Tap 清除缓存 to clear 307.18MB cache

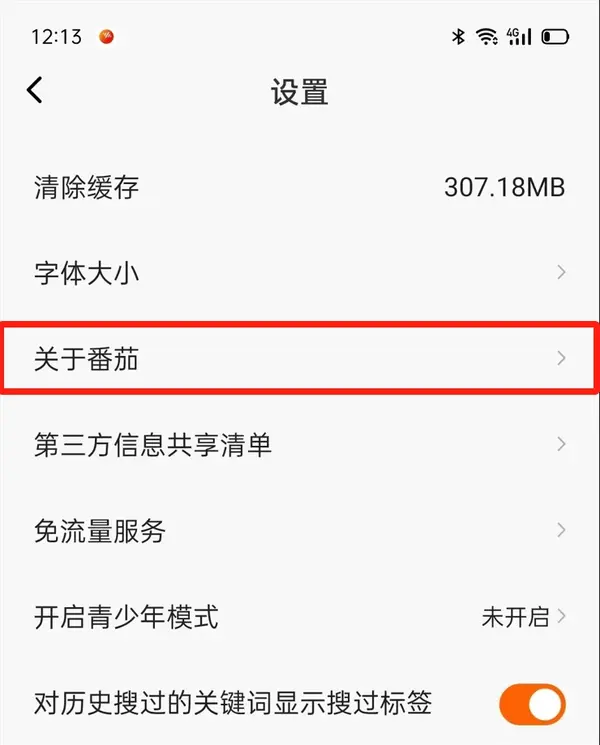point(300,187)
